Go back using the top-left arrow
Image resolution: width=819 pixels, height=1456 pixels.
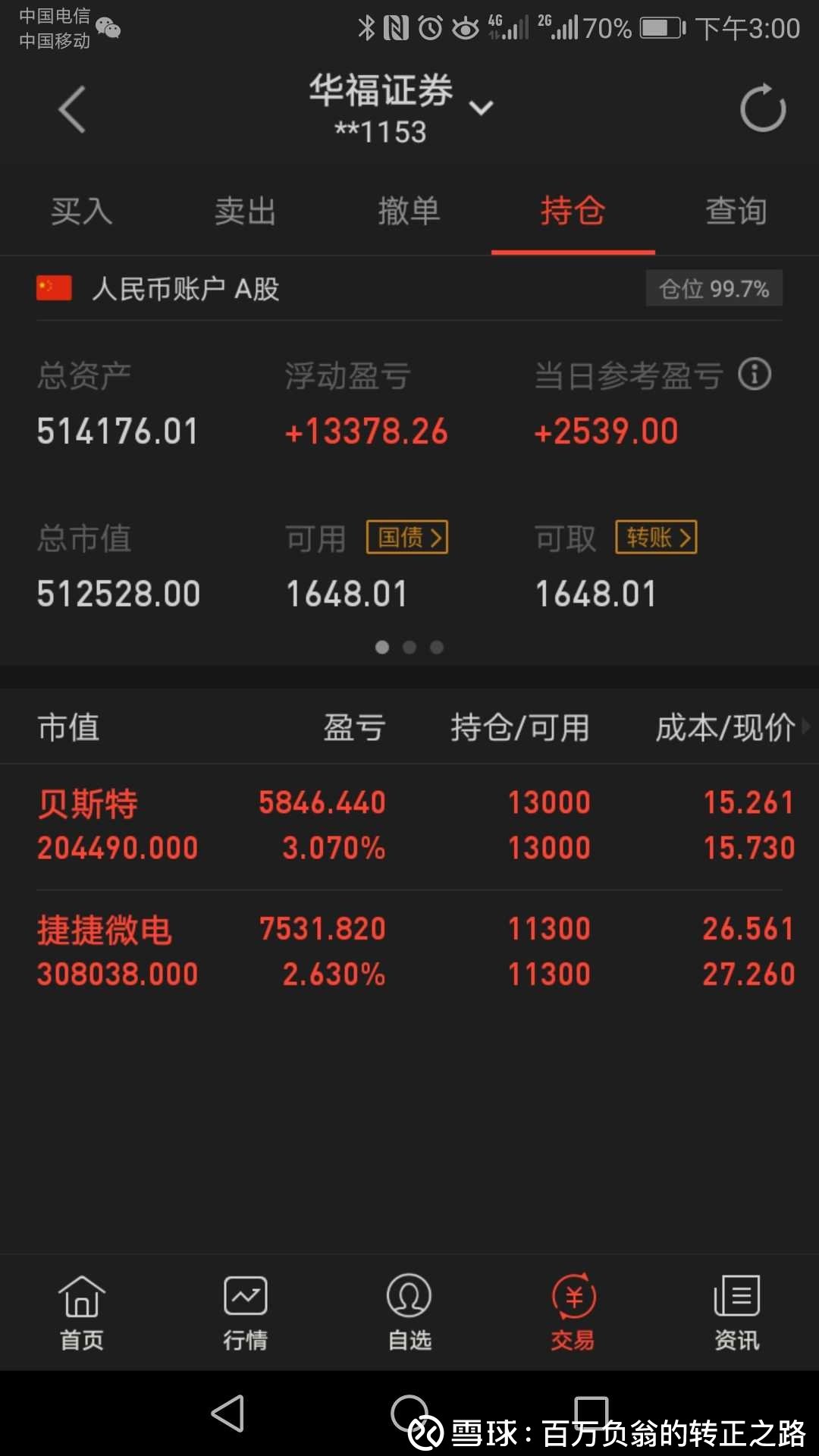[x=72, y=110]
